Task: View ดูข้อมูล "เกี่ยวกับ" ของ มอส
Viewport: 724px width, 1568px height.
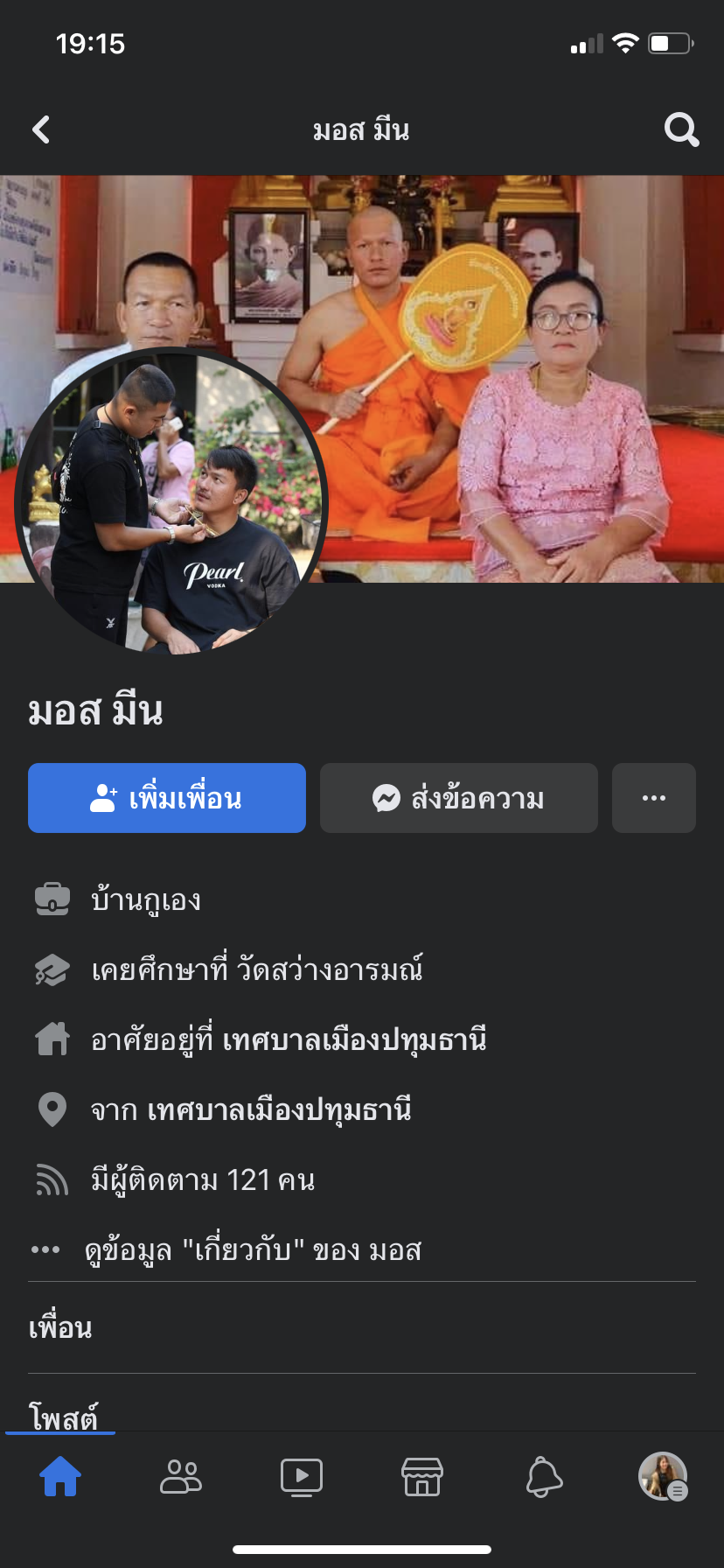Action: (253, 1249)
